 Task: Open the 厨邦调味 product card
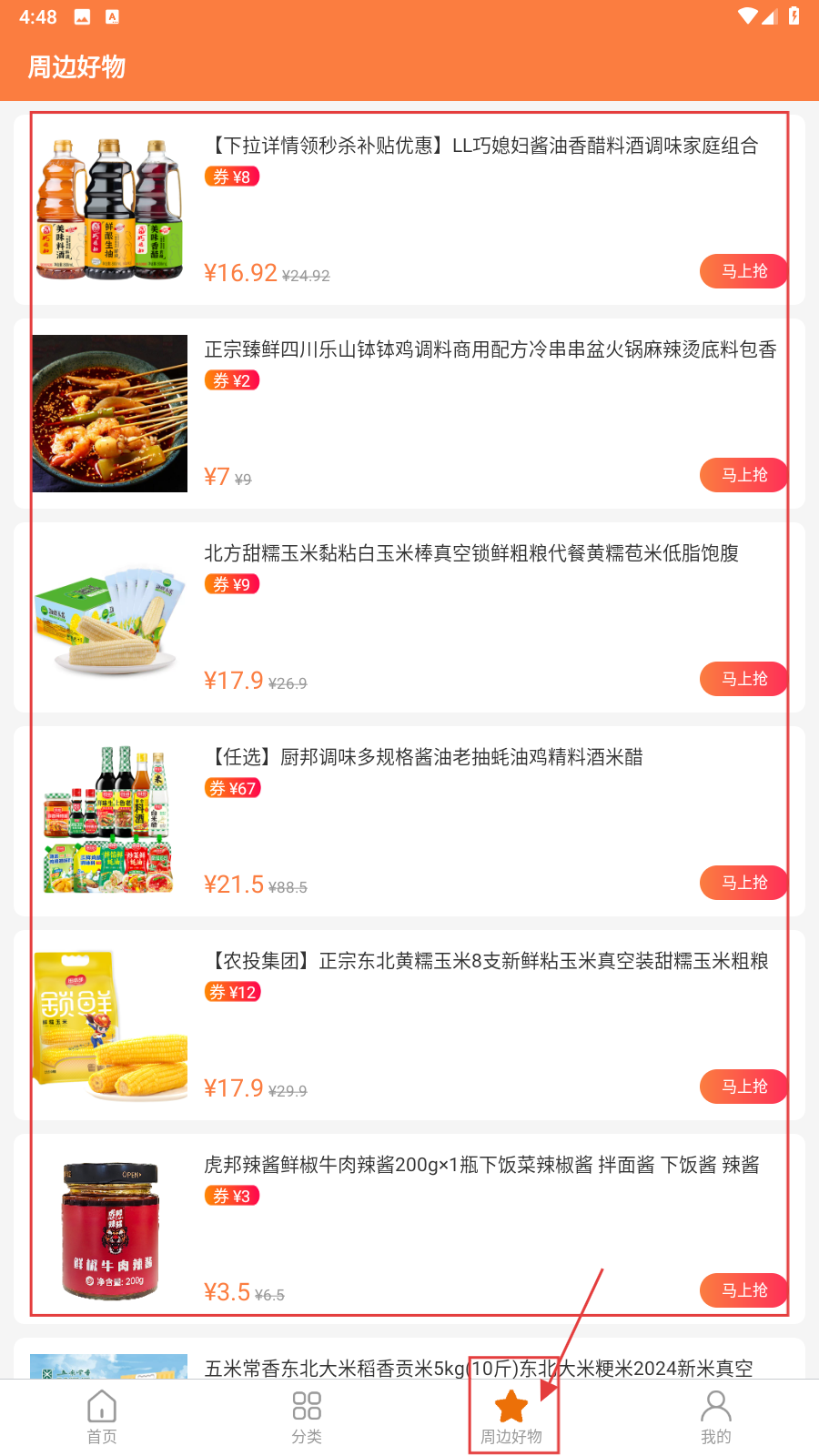(409, 821)
